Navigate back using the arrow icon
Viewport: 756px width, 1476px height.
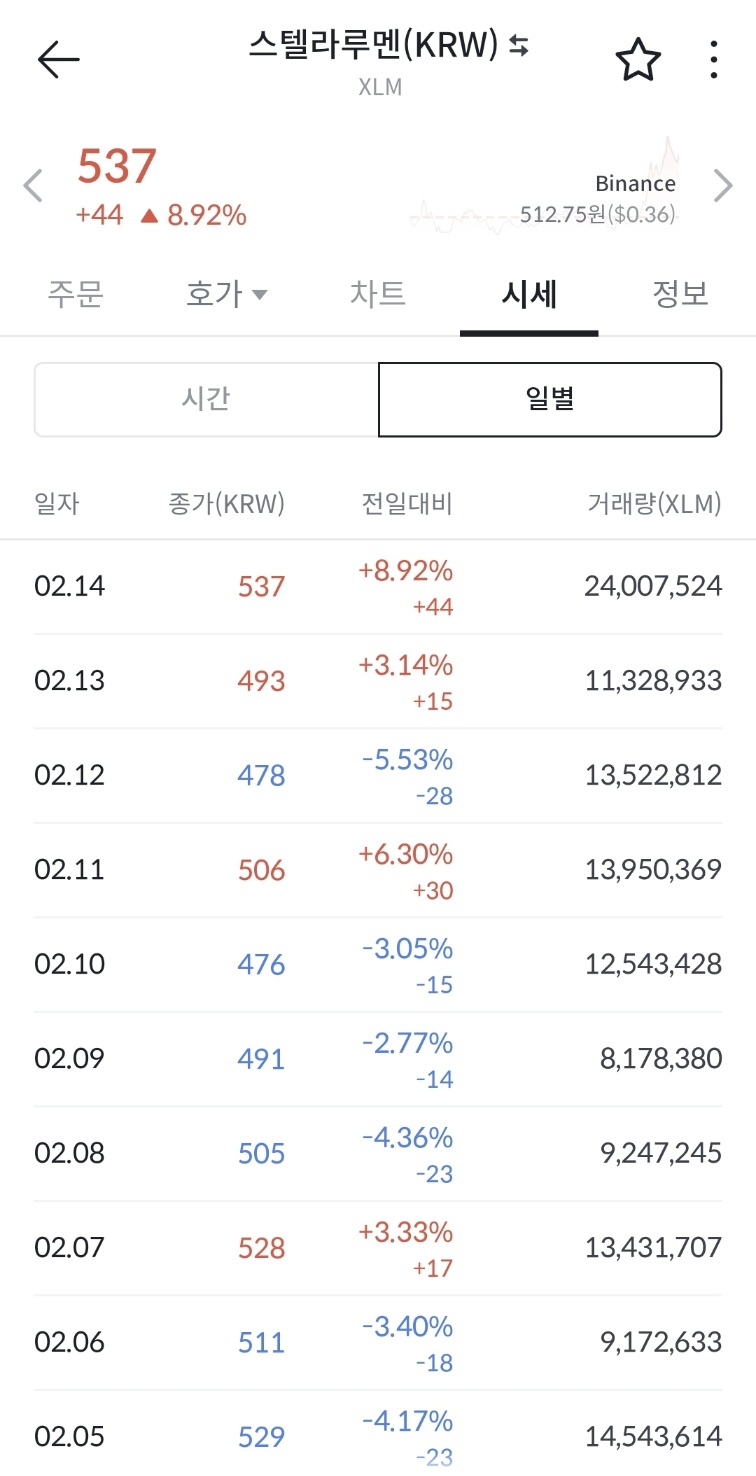click(x=57, y=58)
